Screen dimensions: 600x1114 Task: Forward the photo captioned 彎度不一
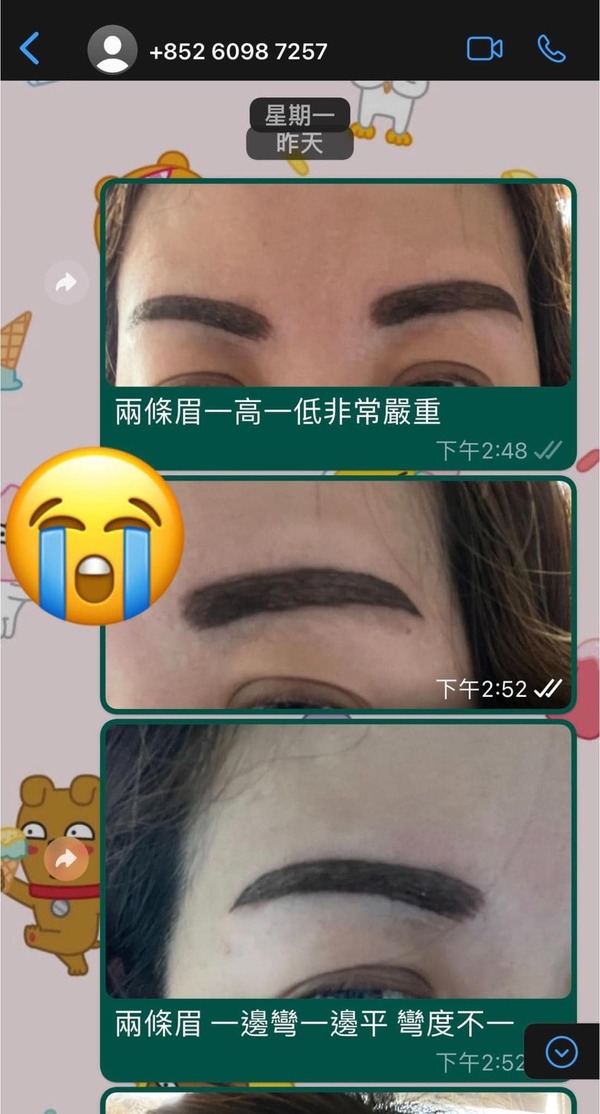[66, 859]
